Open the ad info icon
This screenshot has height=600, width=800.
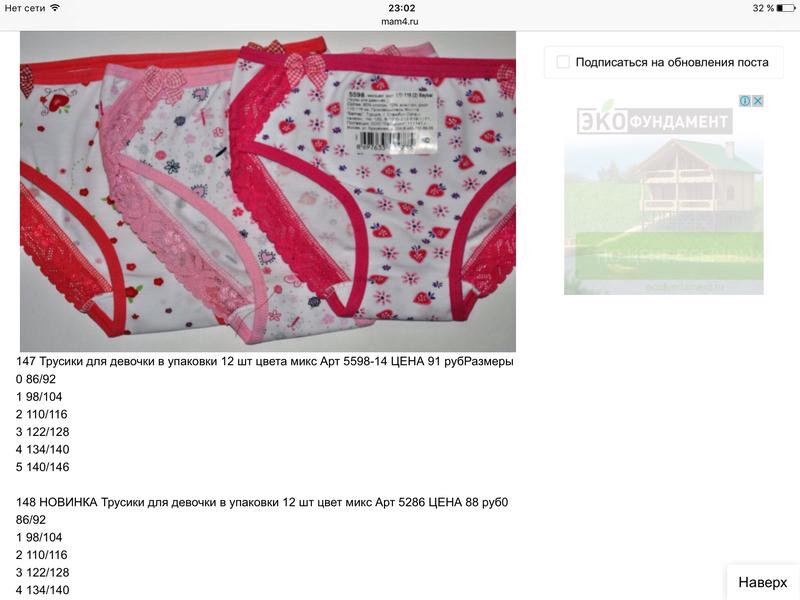click(x=745, y=101)
